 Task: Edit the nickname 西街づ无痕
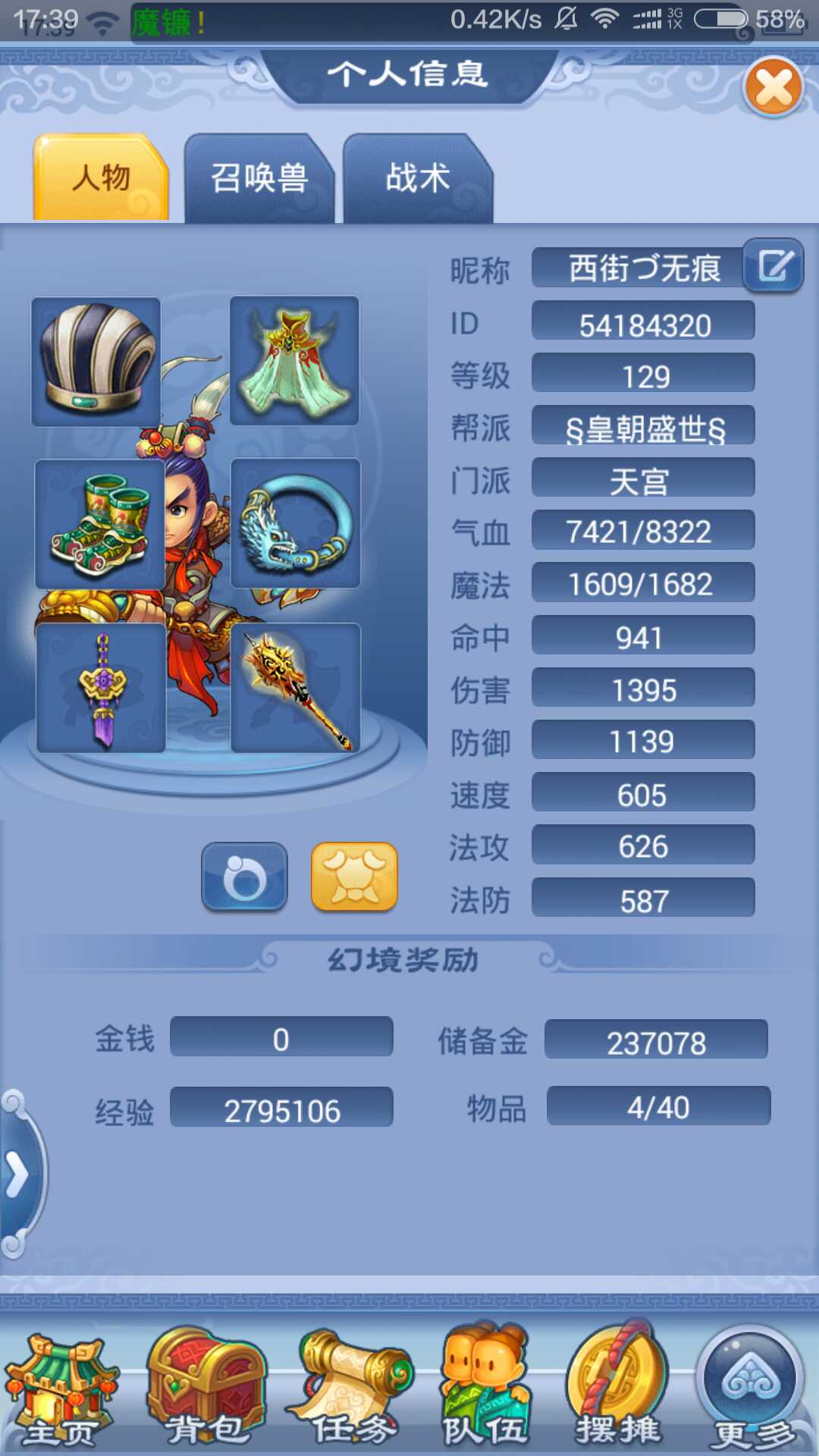(773, 265)
